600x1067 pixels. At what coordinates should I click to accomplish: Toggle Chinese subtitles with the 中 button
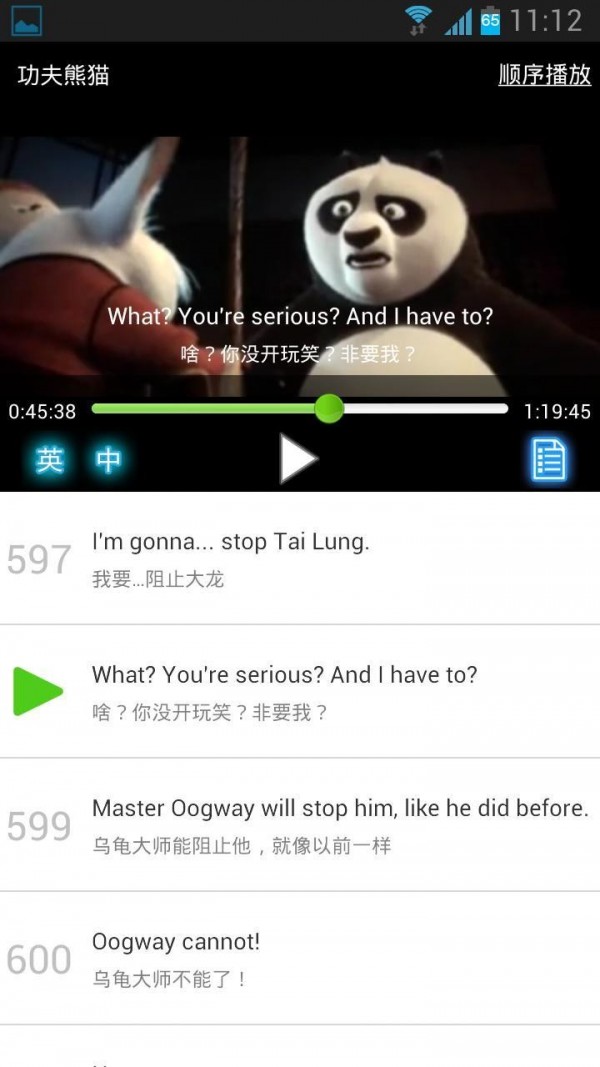(x=108, y=460)
